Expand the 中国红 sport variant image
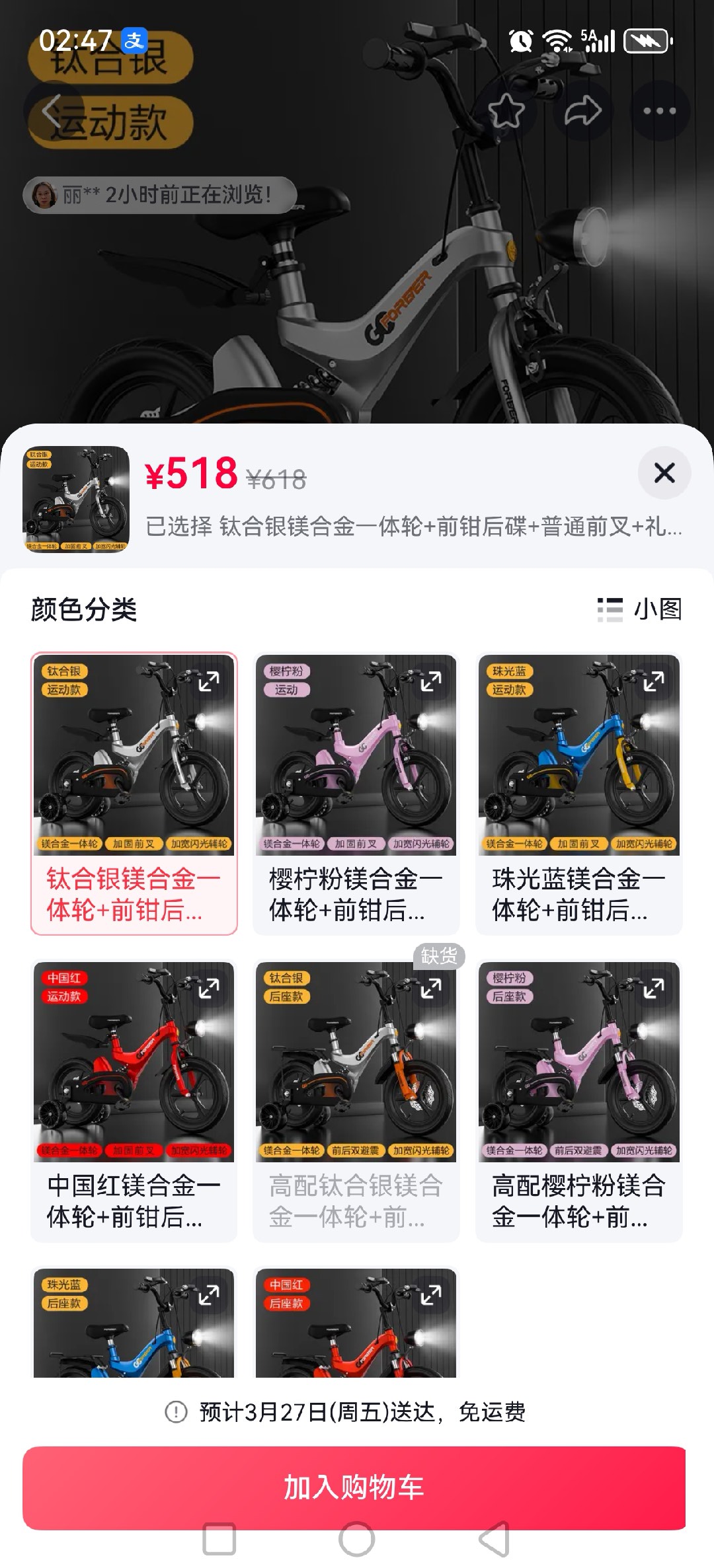Viewport: 714px width, 1568px height. [x=209, y=988]
